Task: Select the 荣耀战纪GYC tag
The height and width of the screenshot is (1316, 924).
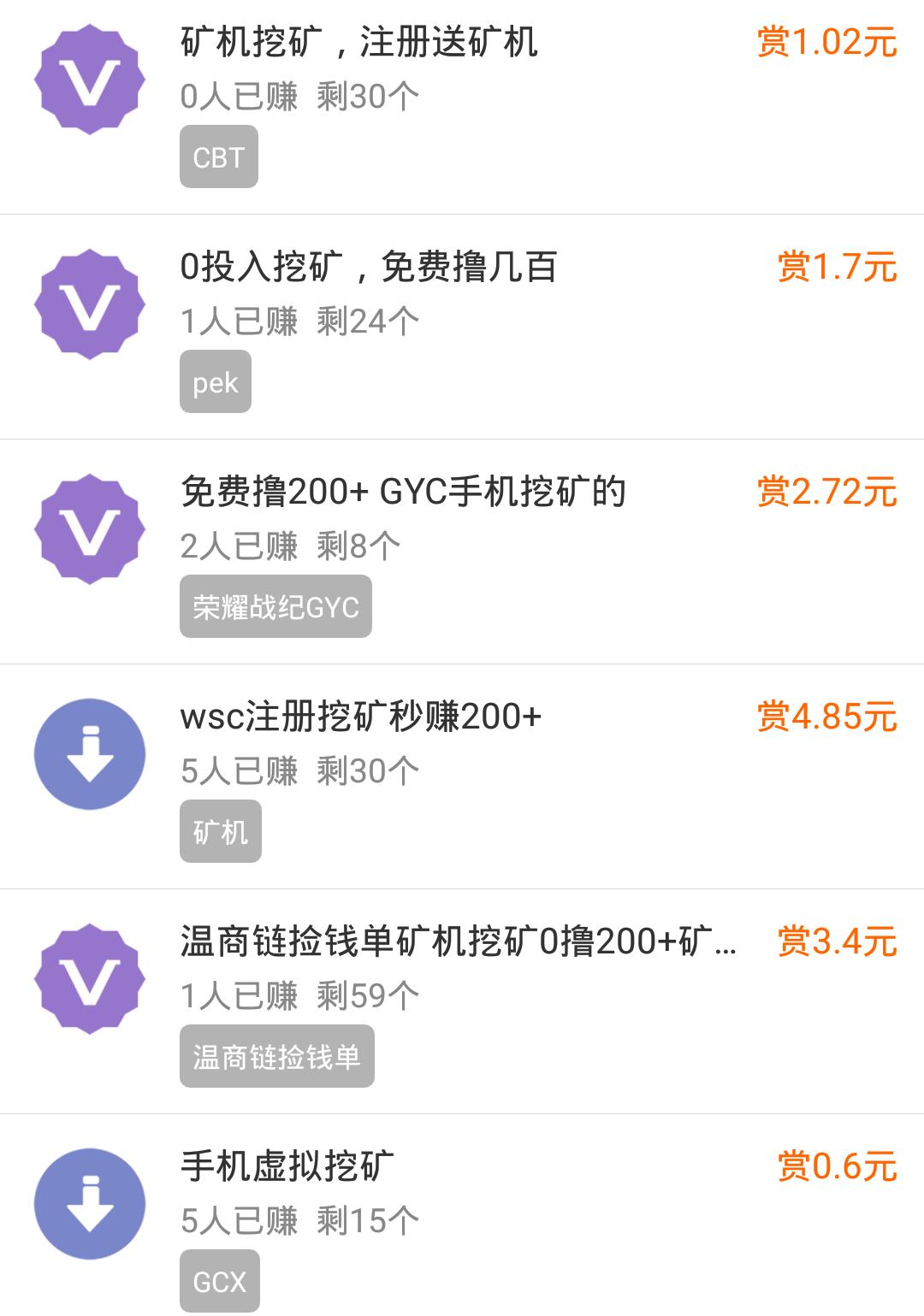Action: (x=275, y=607)
